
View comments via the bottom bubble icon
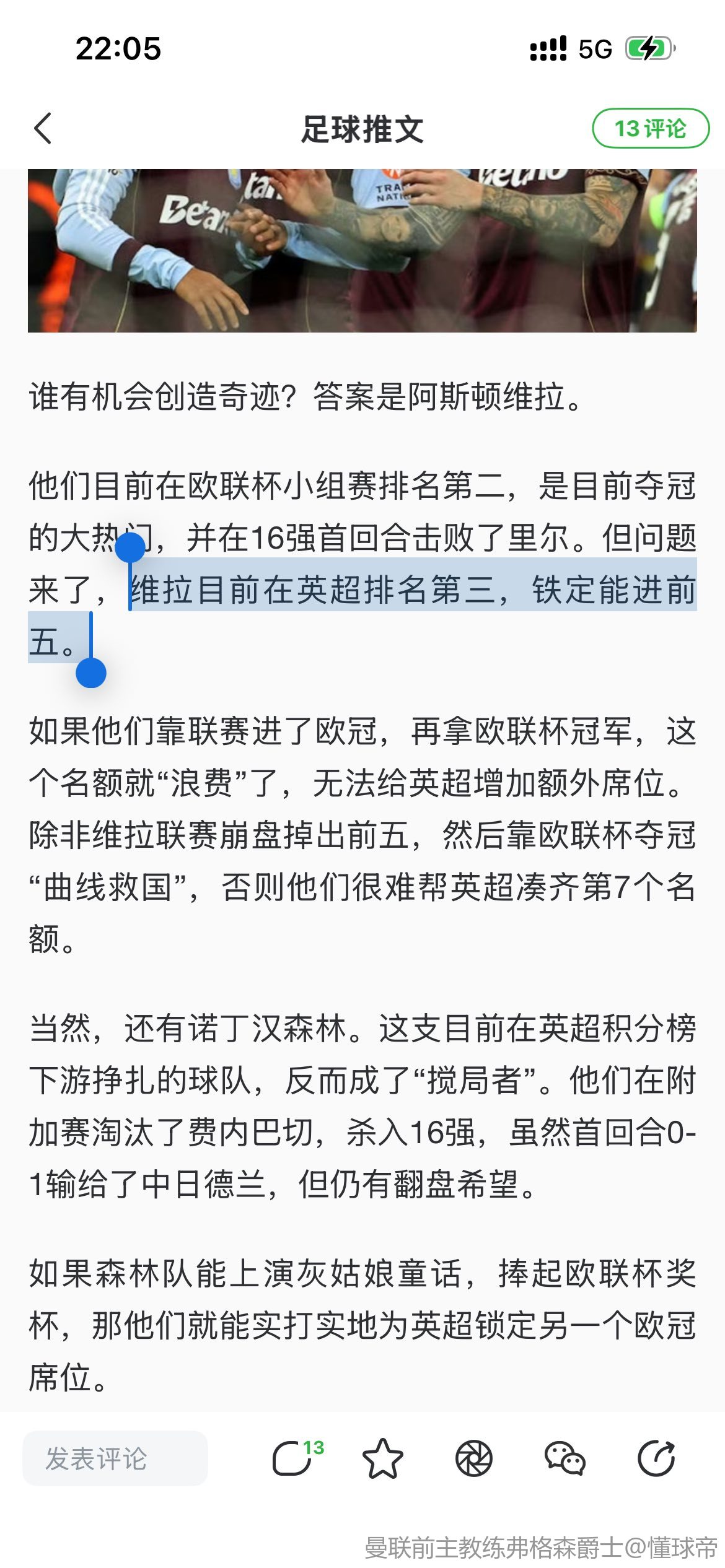click(x=294, y=1458)
